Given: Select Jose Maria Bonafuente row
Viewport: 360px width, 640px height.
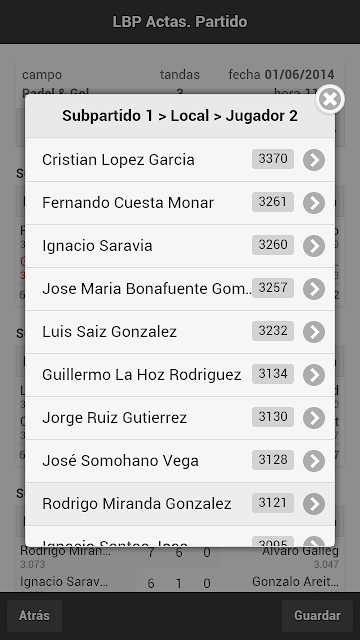Looking at the screenshot, I should tap(180, 289).
